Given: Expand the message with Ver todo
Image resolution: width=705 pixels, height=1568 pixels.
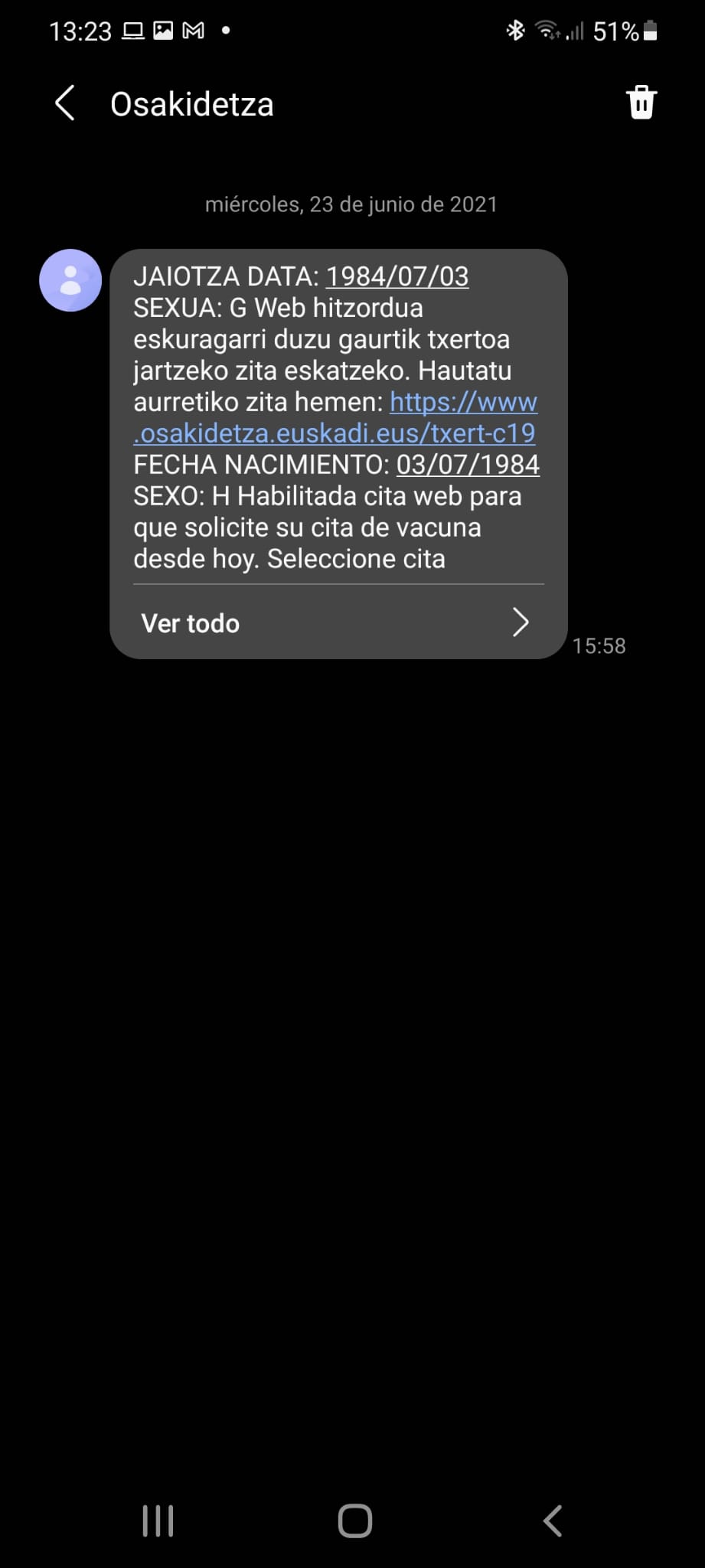Looking at the screenshot, I should pos(189,622).
